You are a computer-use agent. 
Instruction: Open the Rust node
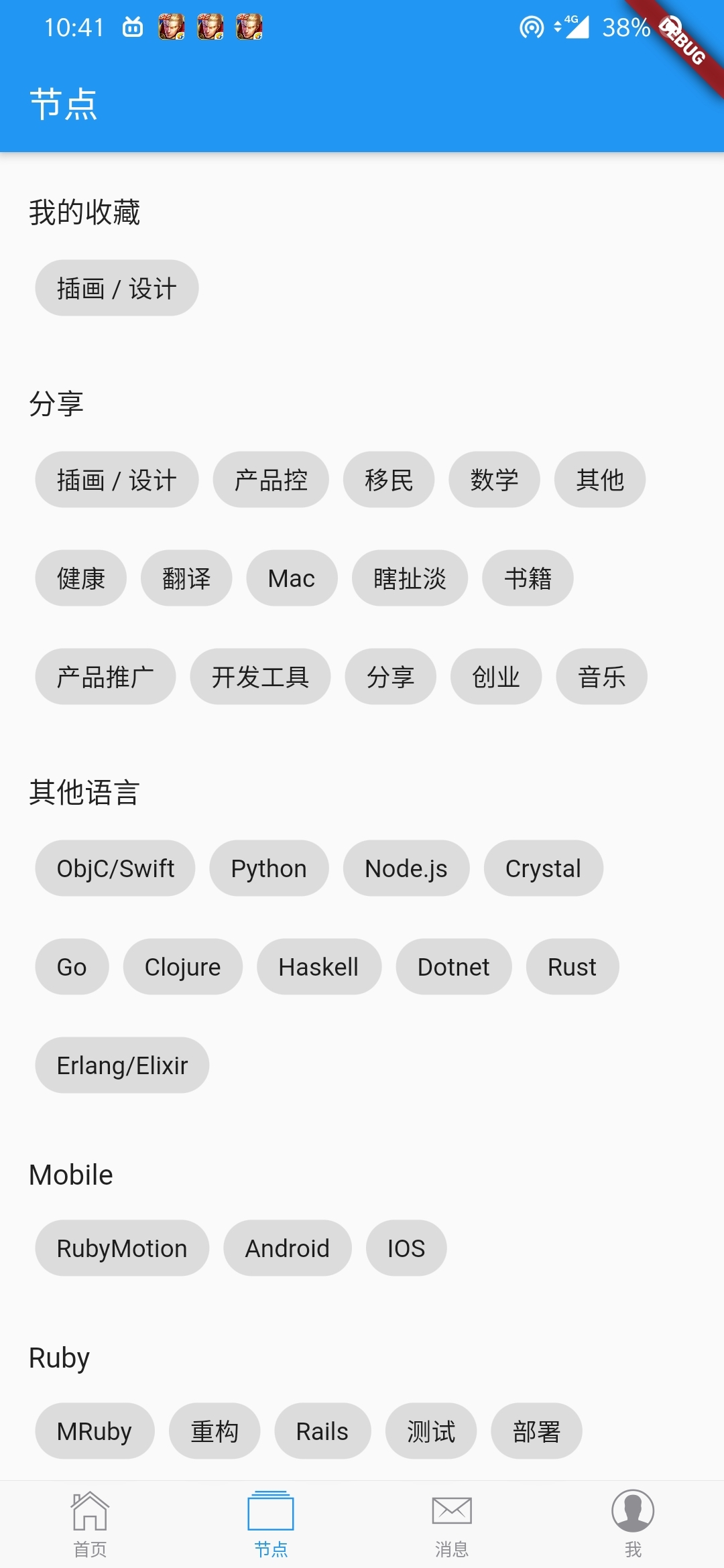coord(572,967)
